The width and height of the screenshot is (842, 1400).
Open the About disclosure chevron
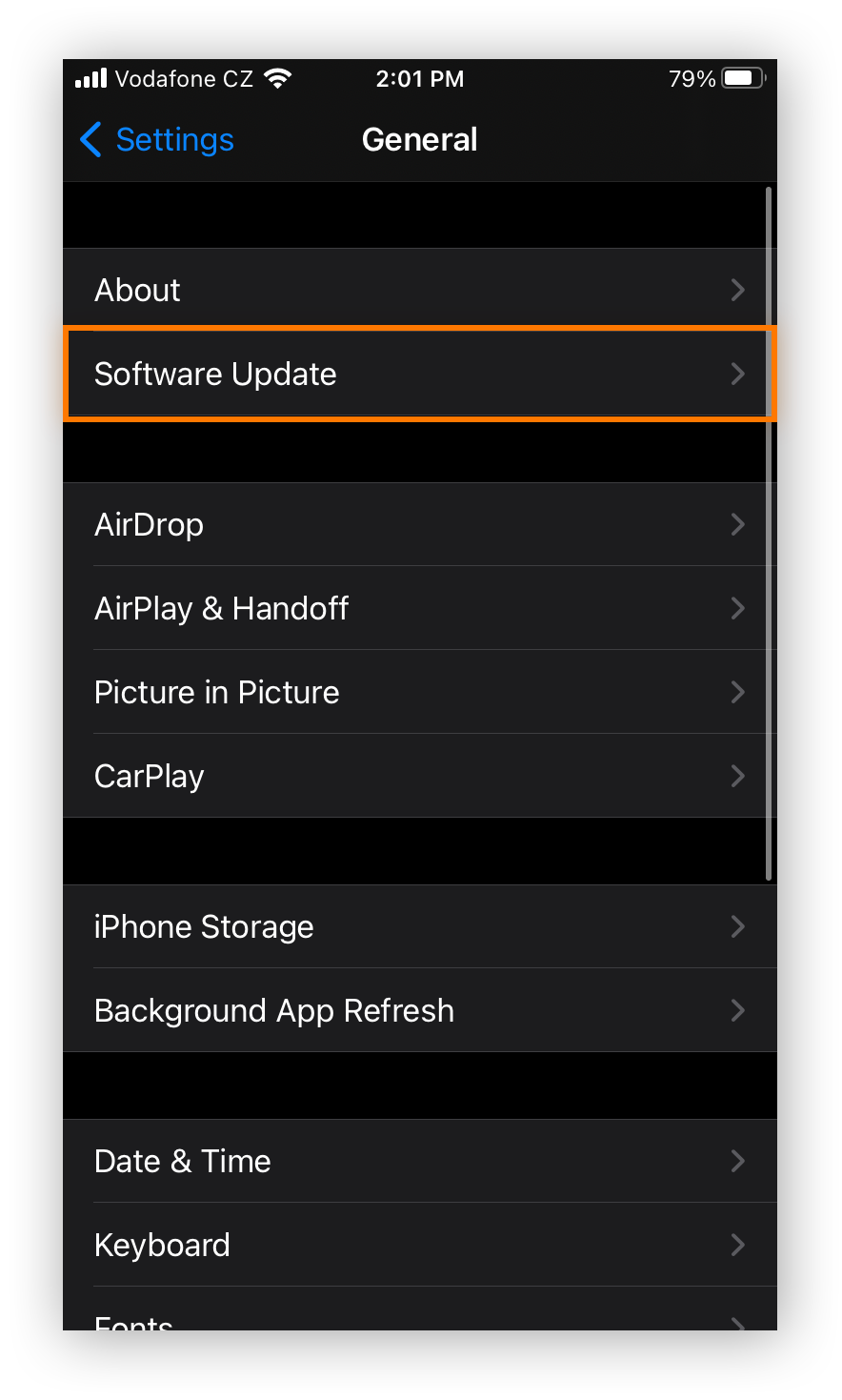[738, 290]
